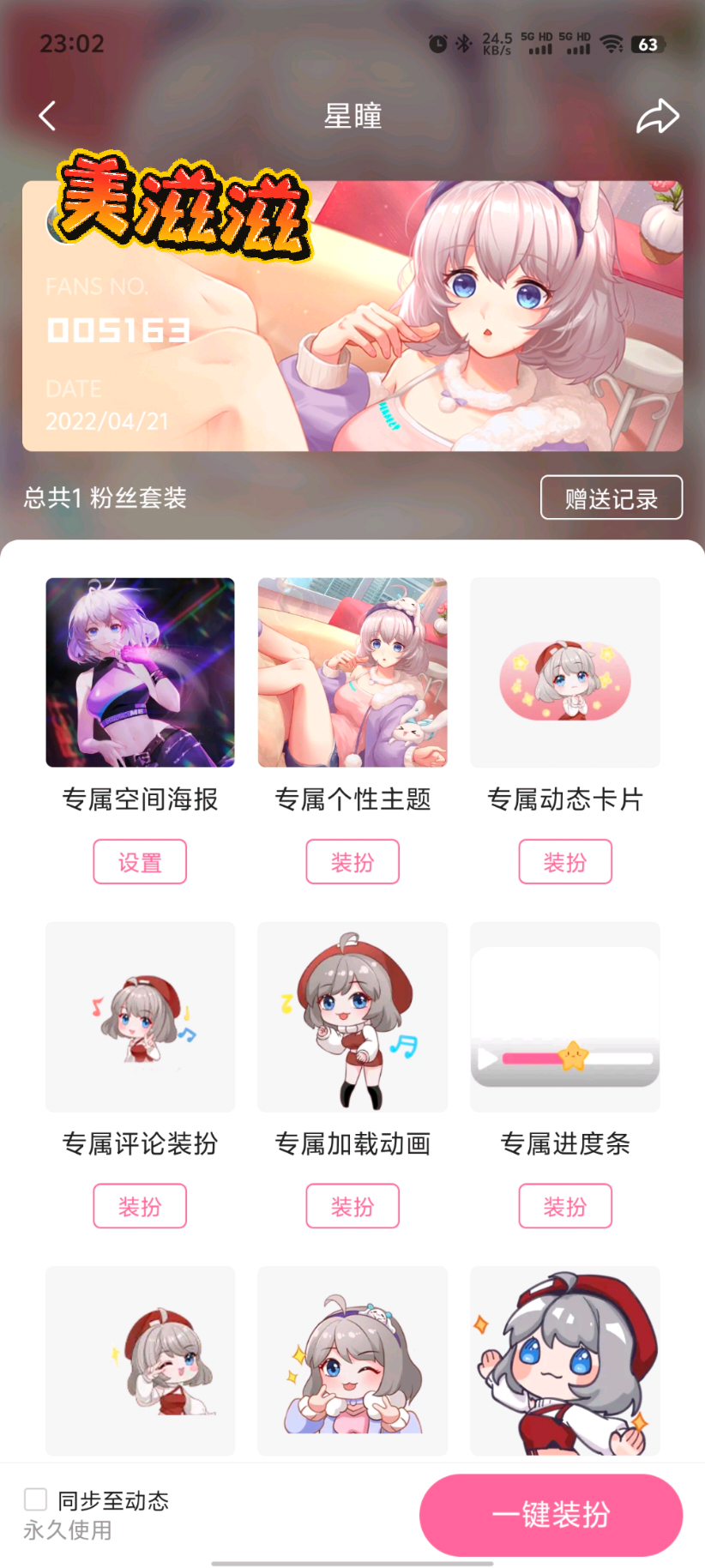Share the 星瞳 fan suit

click(x=657, y=117)
